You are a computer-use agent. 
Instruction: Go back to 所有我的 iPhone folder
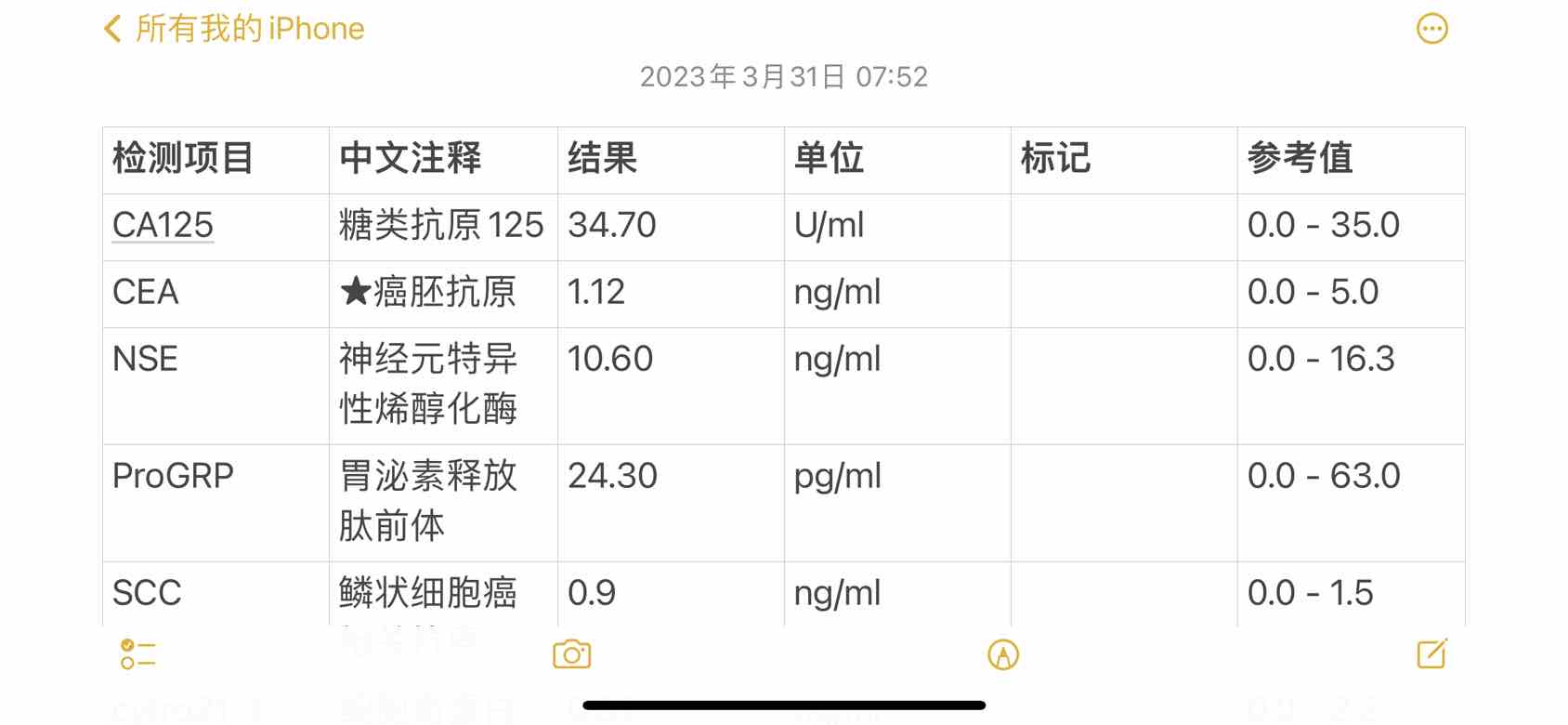[232, 29]
